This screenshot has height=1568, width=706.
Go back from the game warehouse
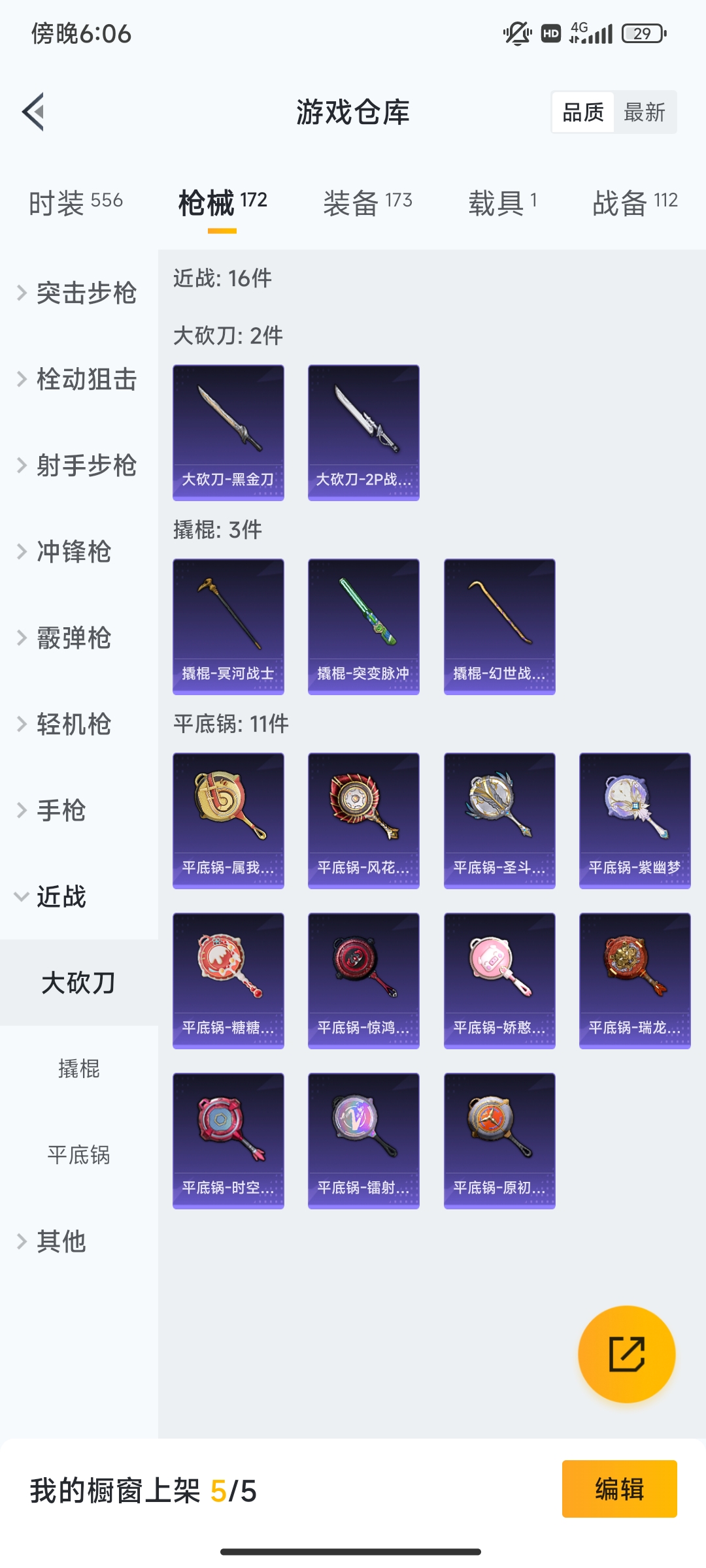[34, 112]
